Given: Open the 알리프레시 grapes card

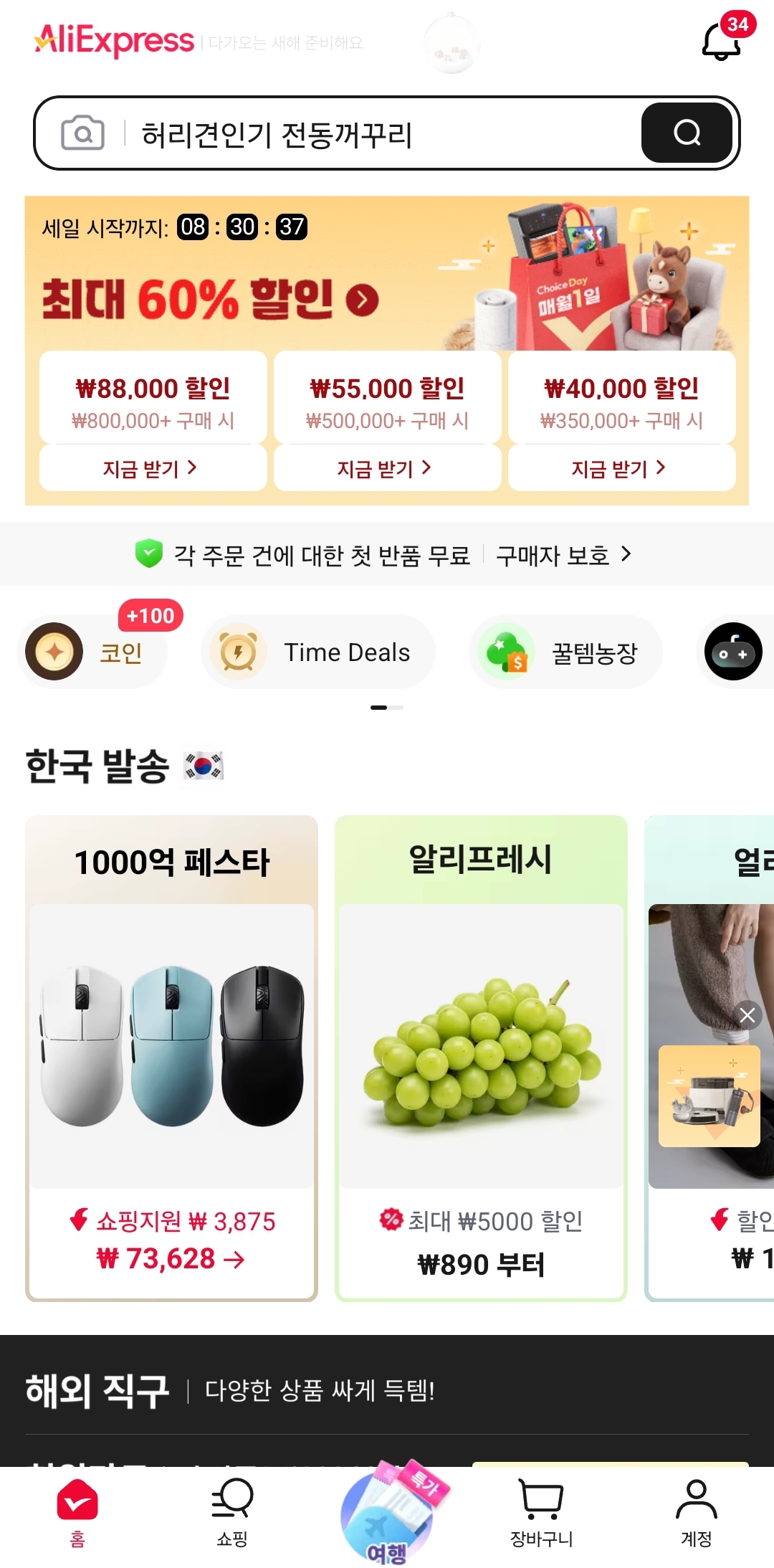Looking at the screenshot, I should point(481,1057).
